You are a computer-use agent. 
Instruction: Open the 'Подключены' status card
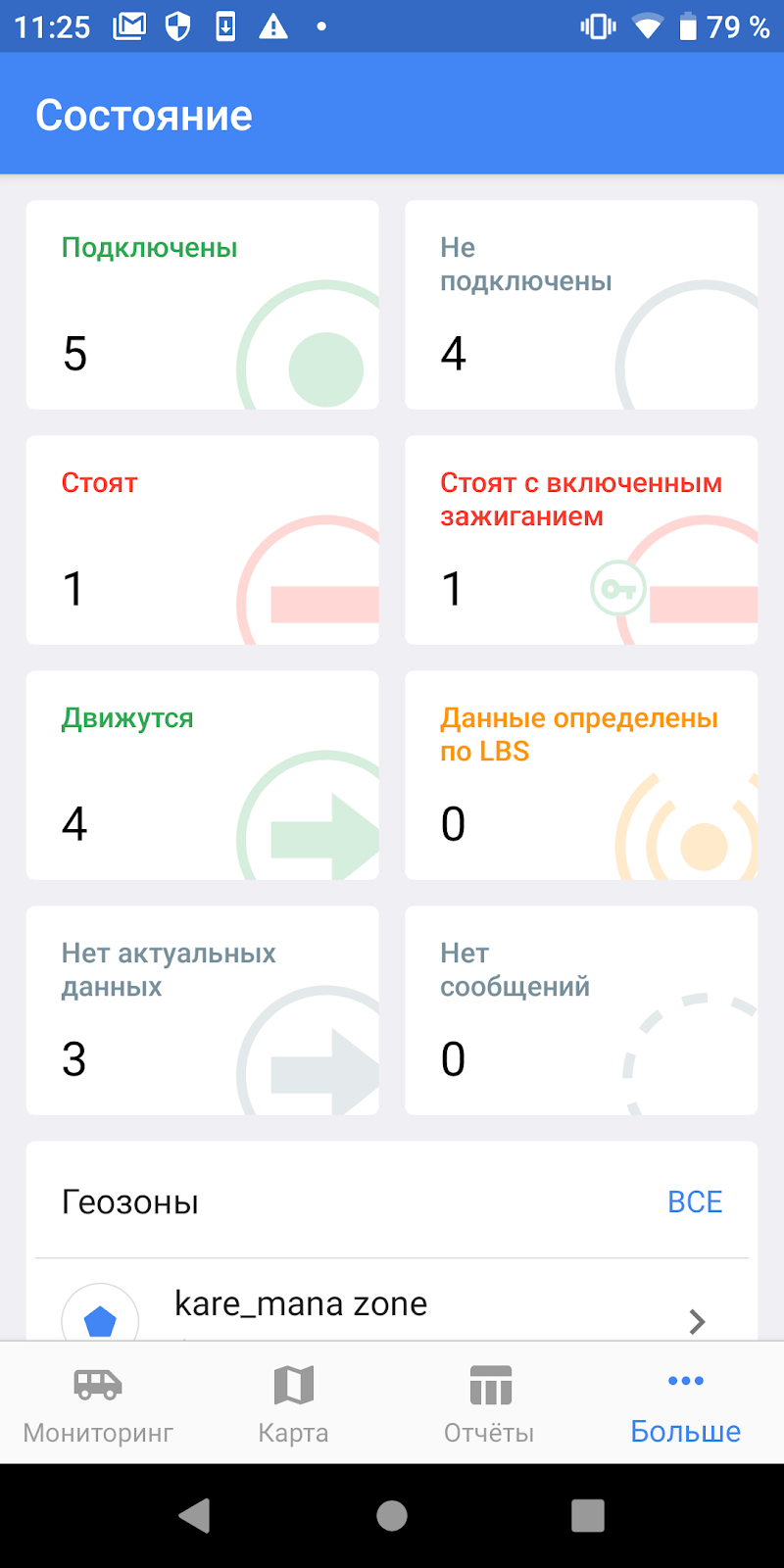(x=202, y=304)
